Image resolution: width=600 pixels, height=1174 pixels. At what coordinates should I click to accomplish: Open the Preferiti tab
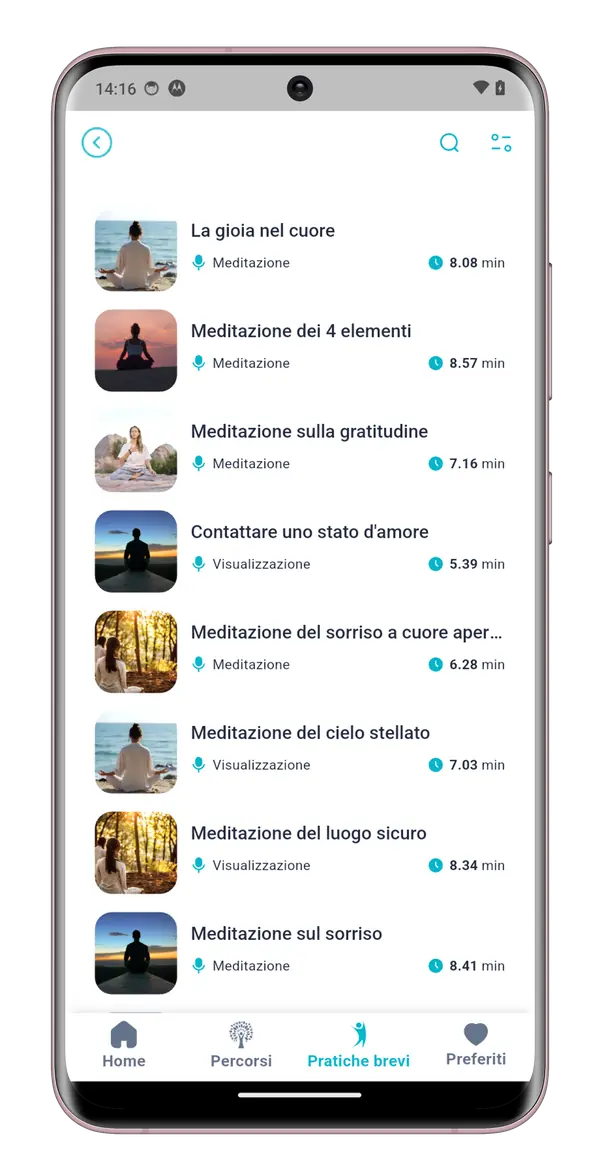(x=476, y=1046)
